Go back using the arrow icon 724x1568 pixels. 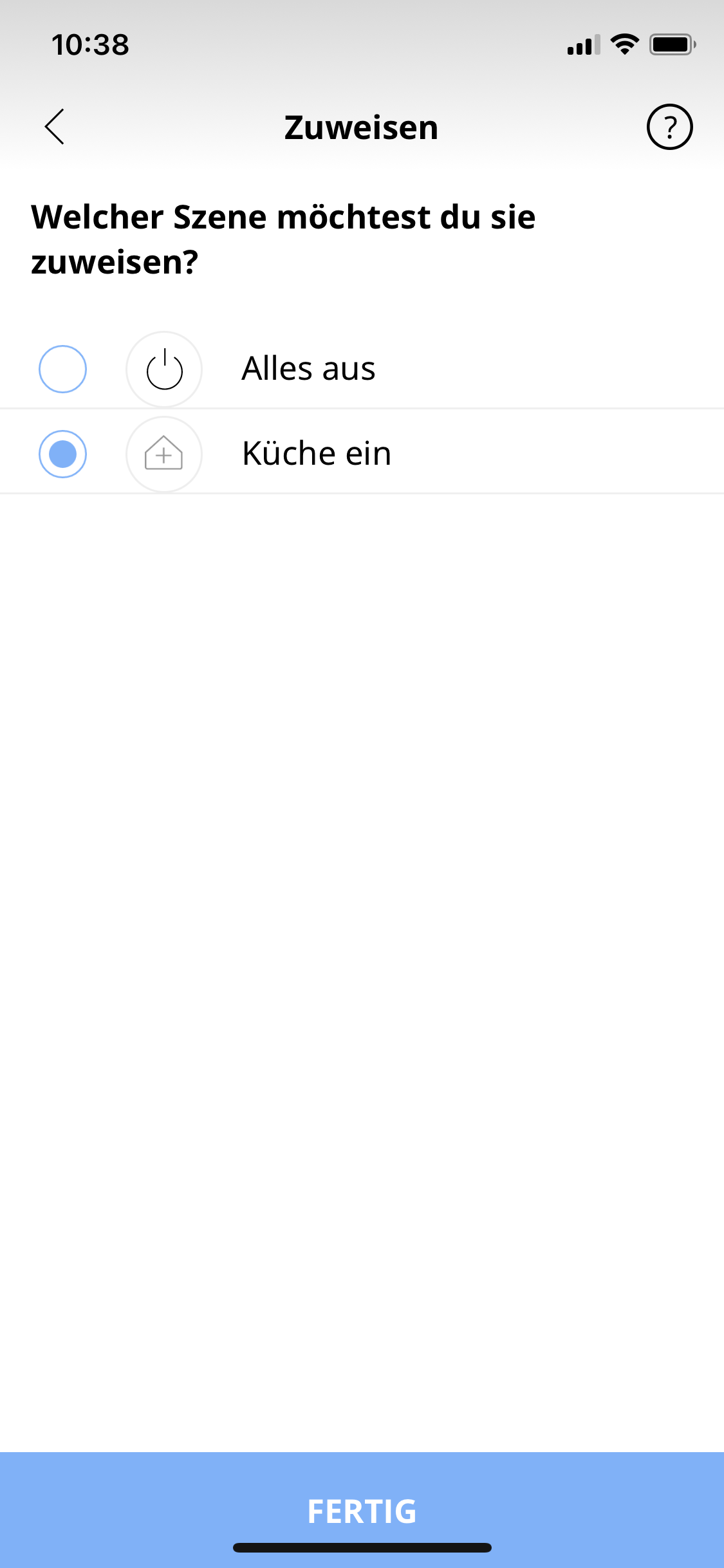[55, 127]
